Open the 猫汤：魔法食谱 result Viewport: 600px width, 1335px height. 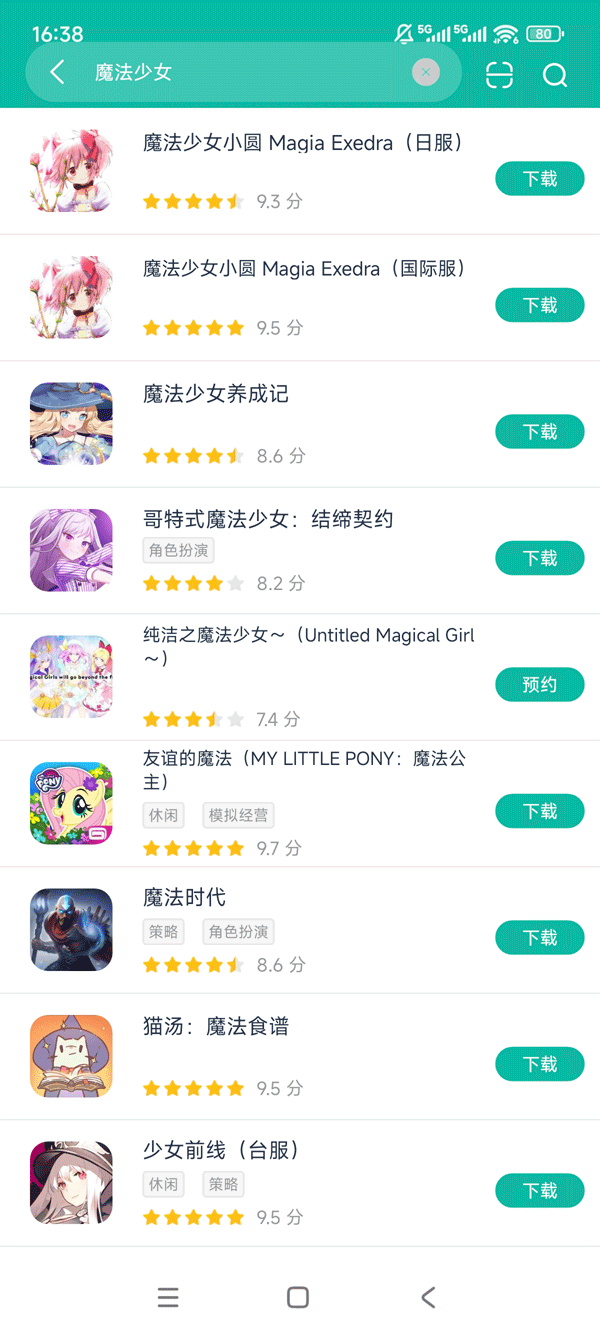point(216,1027)
